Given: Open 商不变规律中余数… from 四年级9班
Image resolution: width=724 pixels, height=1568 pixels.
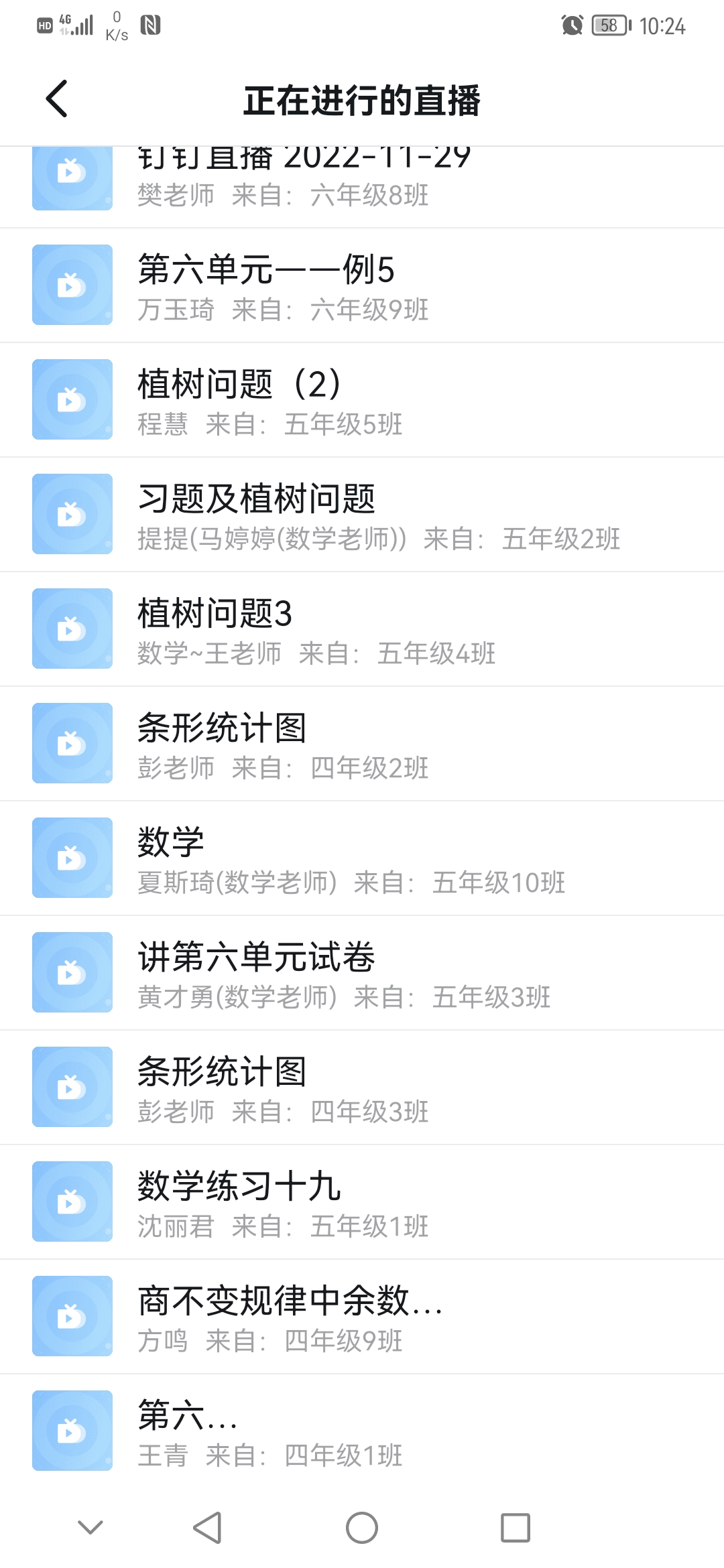Looking at the screenshot, I should point(362,1317).
